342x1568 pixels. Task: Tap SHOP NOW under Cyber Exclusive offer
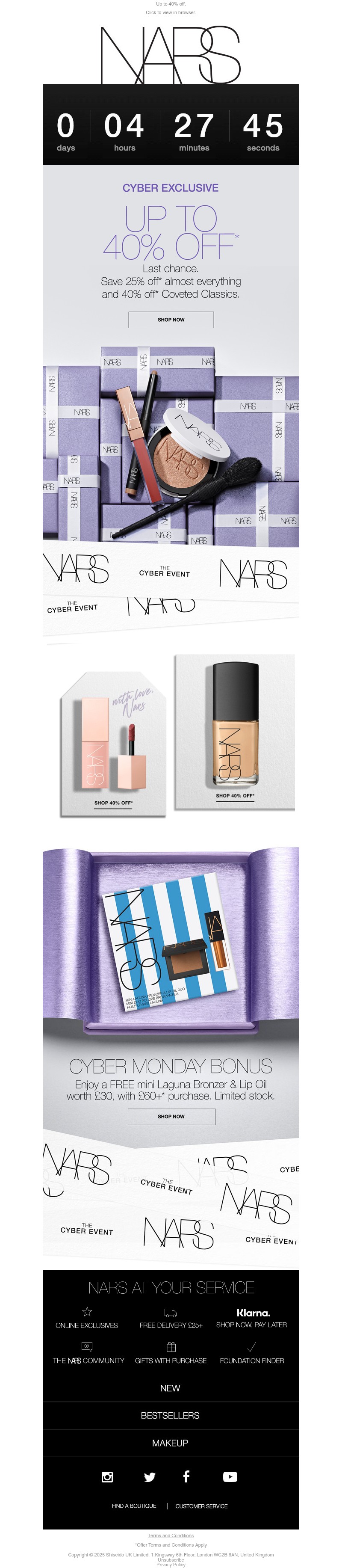click(x=171, y=320)
